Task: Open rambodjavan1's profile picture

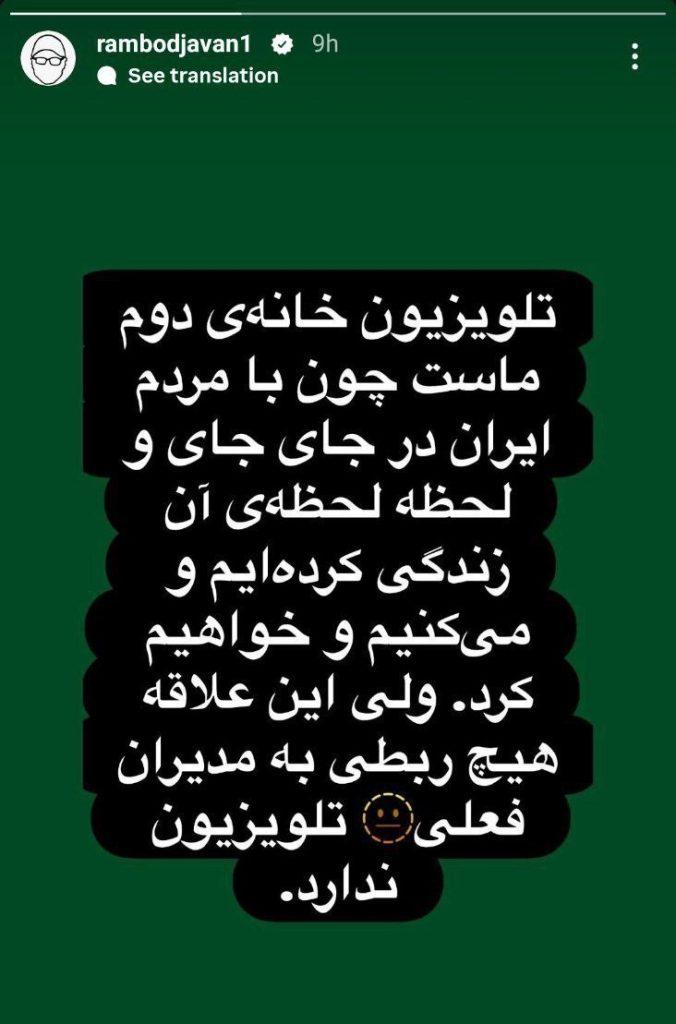Action: (x=49, y=58)
